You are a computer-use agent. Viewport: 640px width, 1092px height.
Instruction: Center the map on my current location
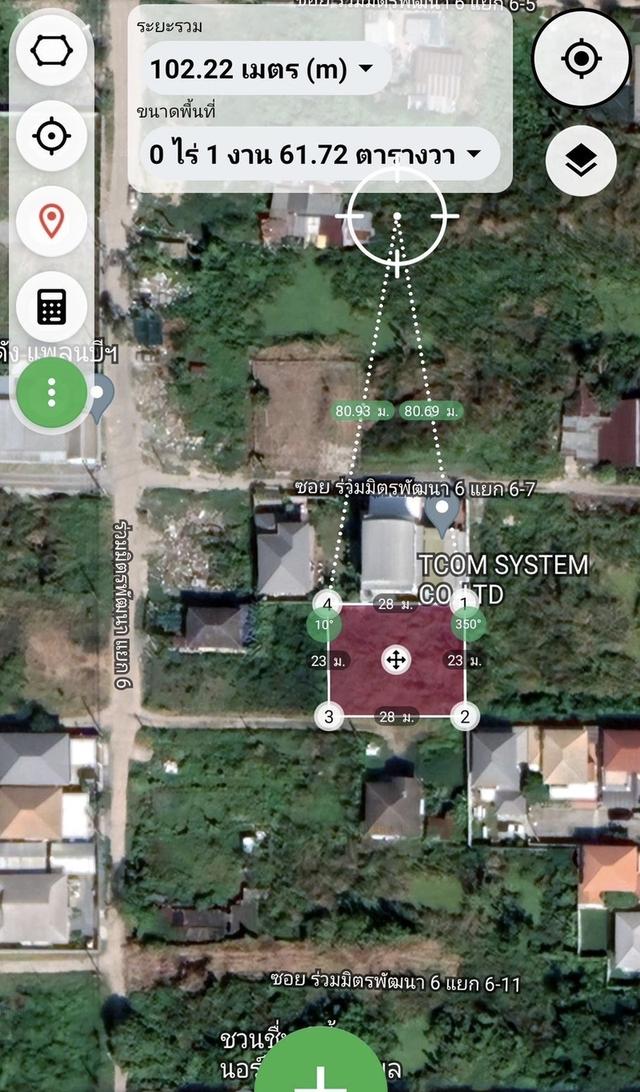pyautogui.click(x=581, y=59)
